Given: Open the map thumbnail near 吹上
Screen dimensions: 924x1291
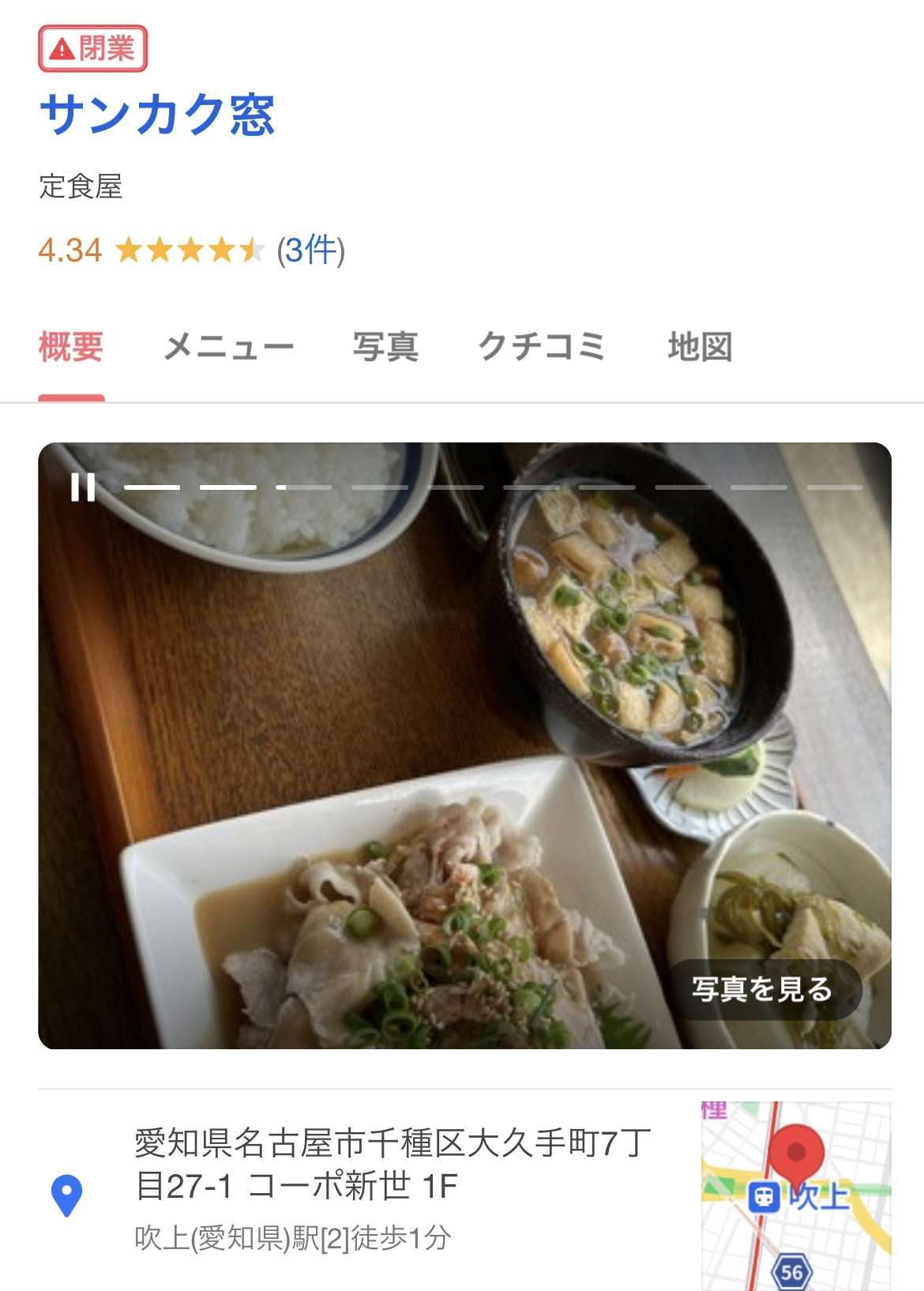Looking at the screenshot, I should 795,1195.
